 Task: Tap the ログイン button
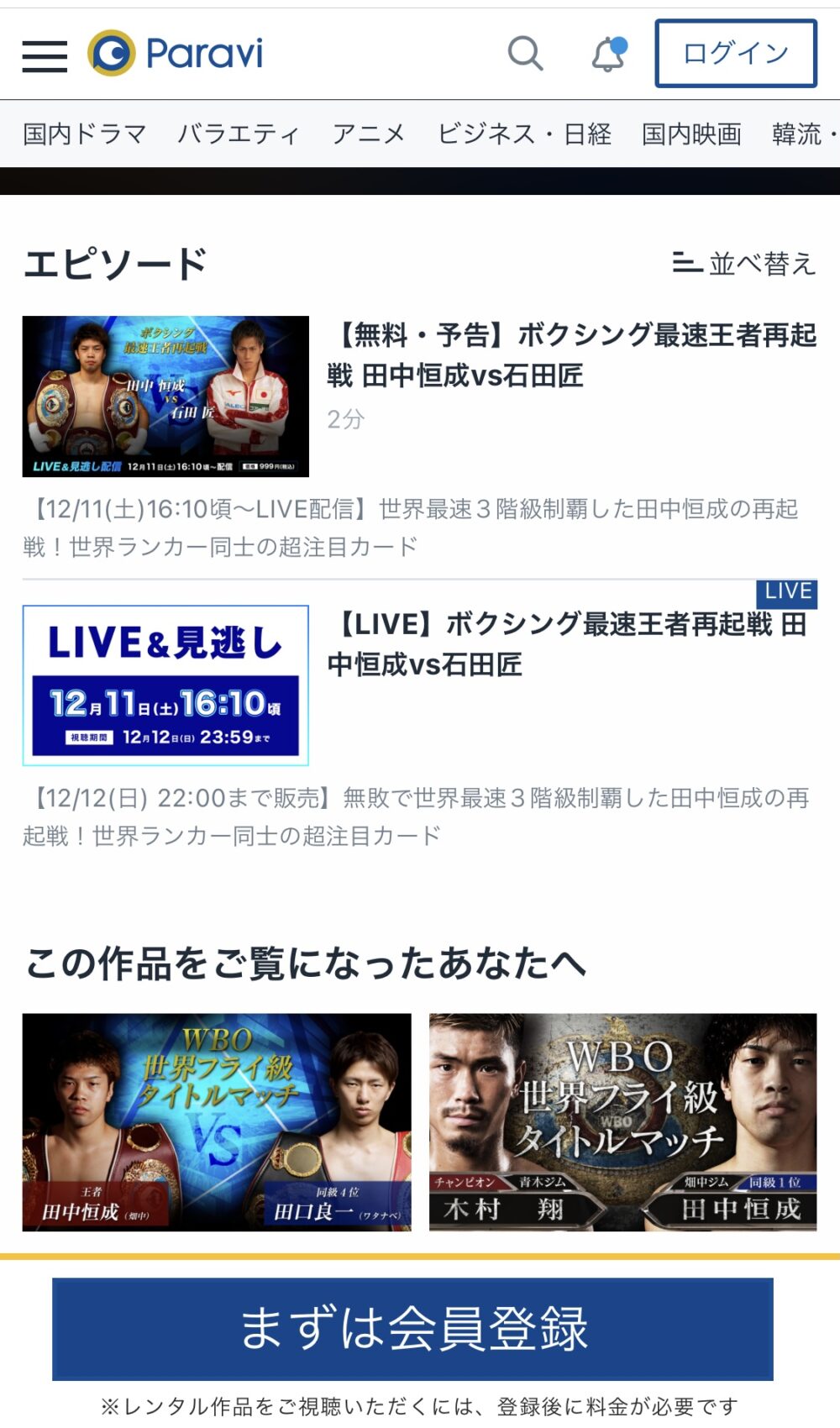[736, 54]
